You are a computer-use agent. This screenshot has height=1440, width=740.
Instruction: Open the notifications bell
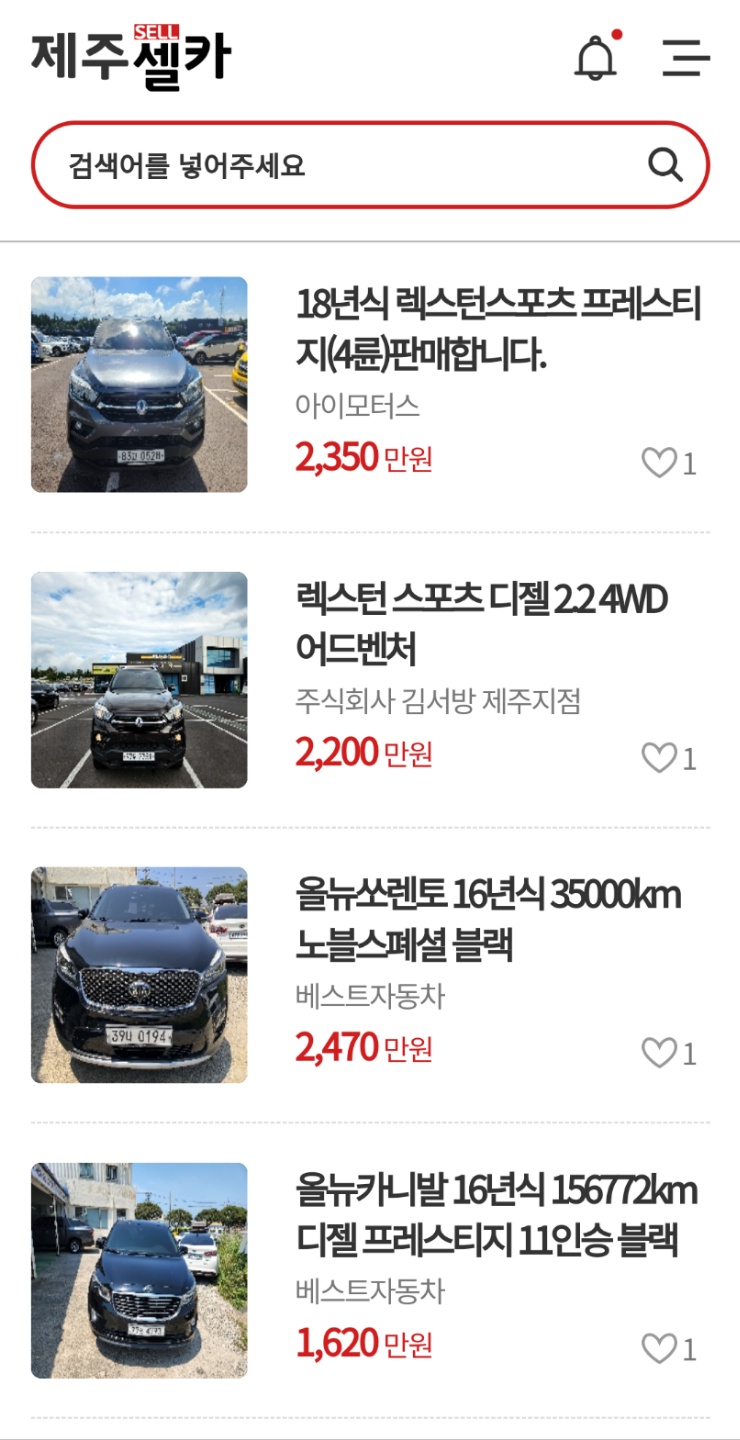click(x=596, y=58)
